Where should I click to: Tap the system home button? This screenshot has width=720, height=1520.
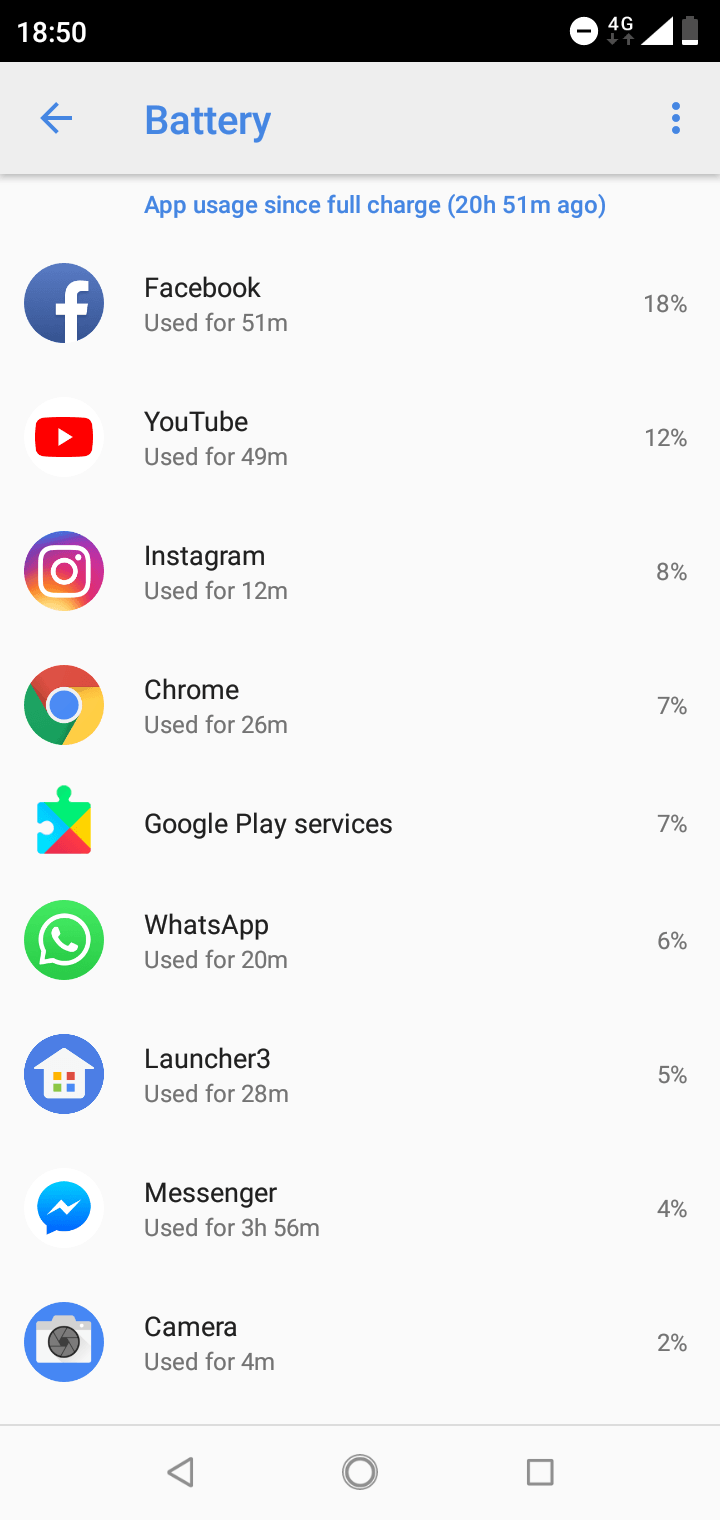click(x=360, y=1472)
